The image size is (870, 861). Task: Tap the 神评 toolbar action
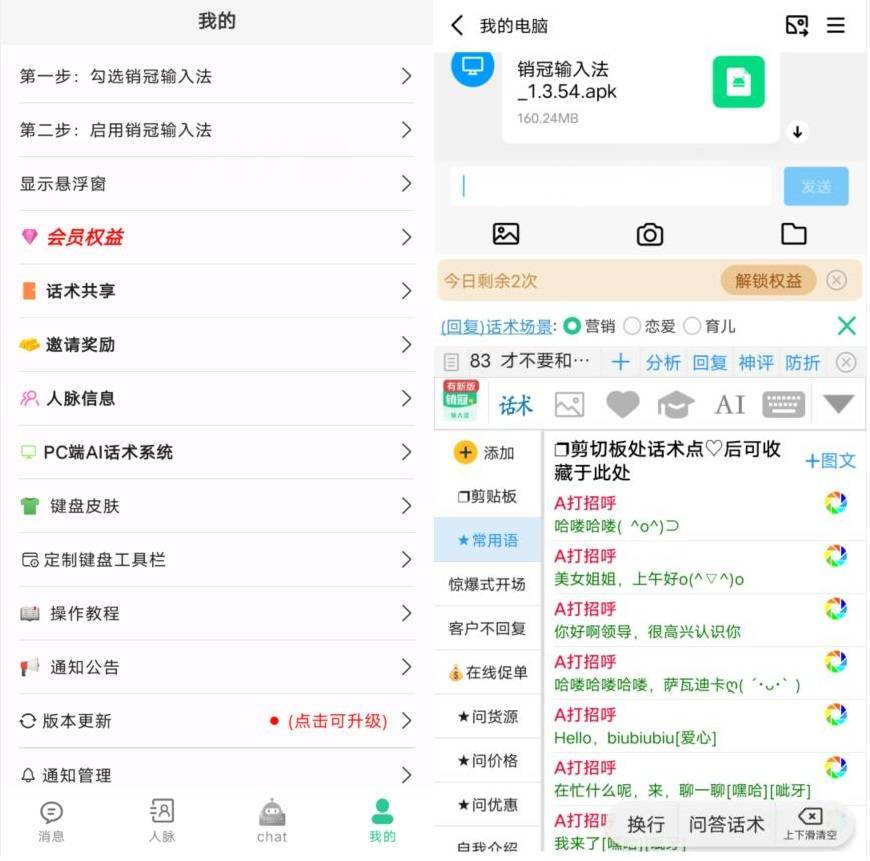[x=756, y=363]
